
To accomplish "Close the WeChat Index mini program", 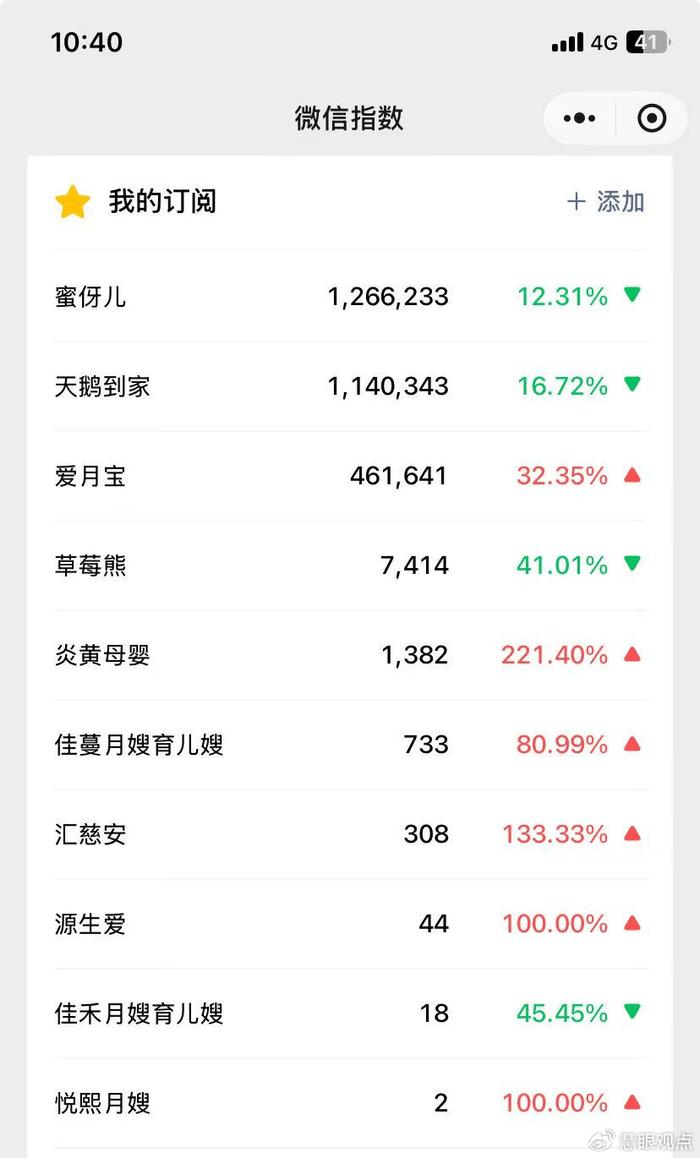I will pyautogui.click(x=652, y=118).
